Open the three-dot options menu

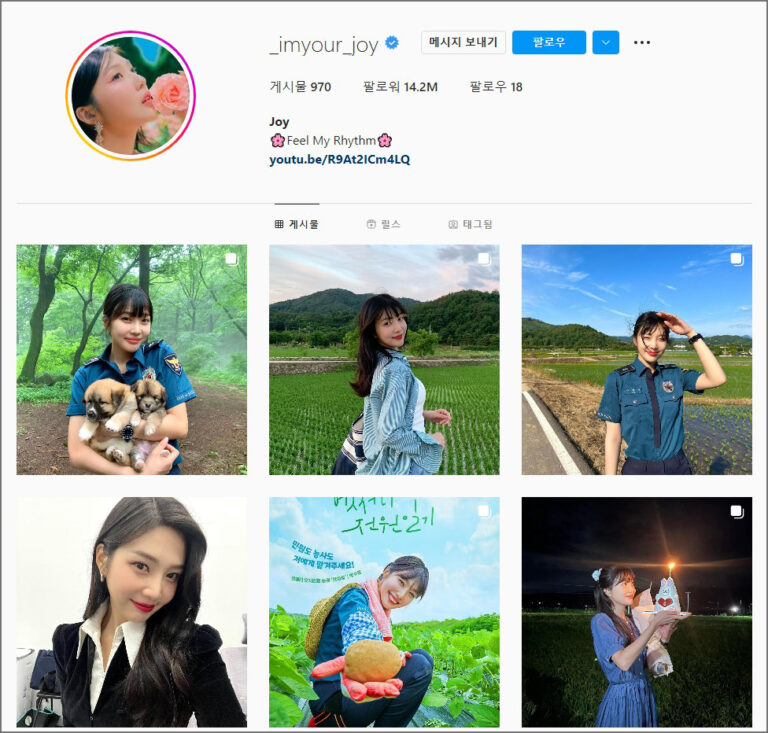click(x=642, y=42)
